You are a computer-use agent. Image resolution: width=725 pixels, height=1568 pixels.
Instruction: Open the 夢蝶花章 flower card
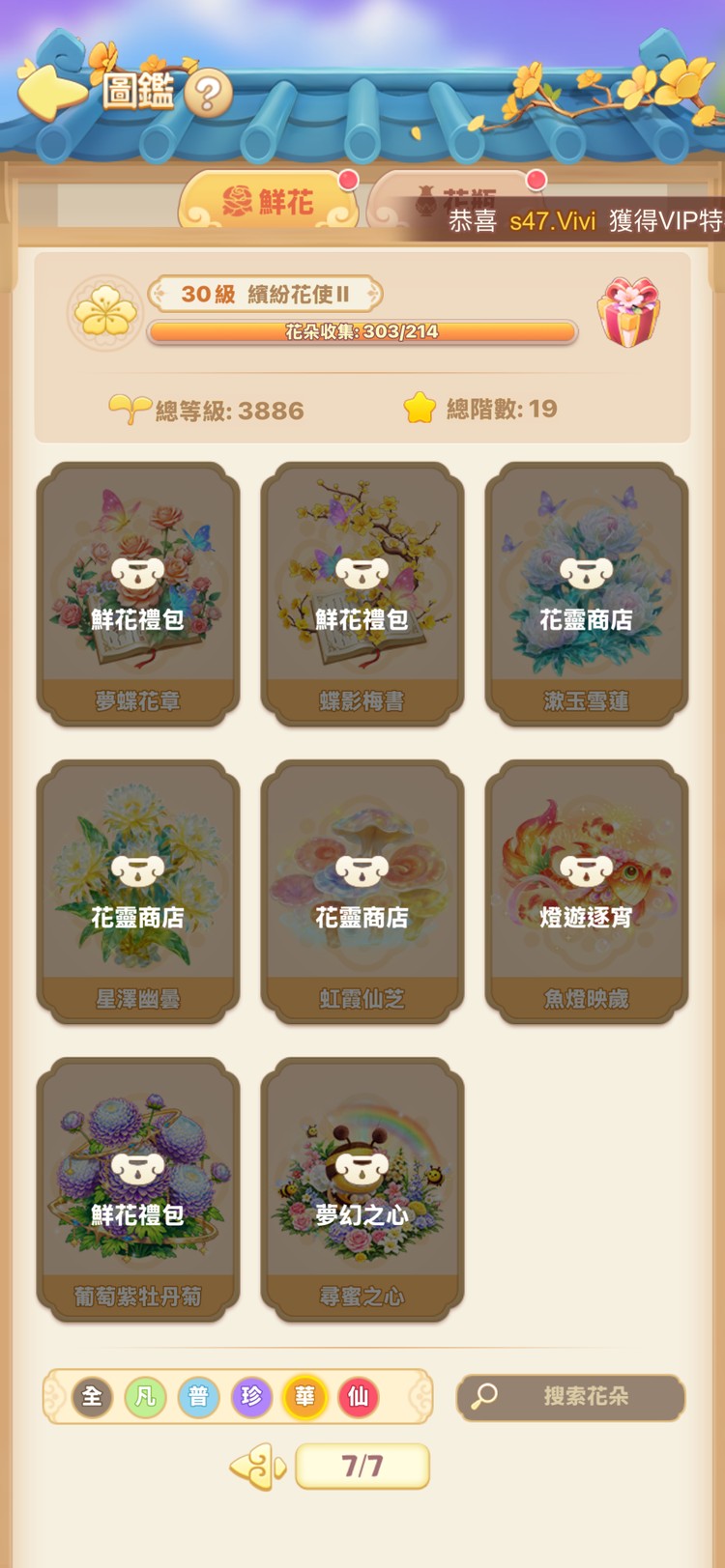point(137,593)
